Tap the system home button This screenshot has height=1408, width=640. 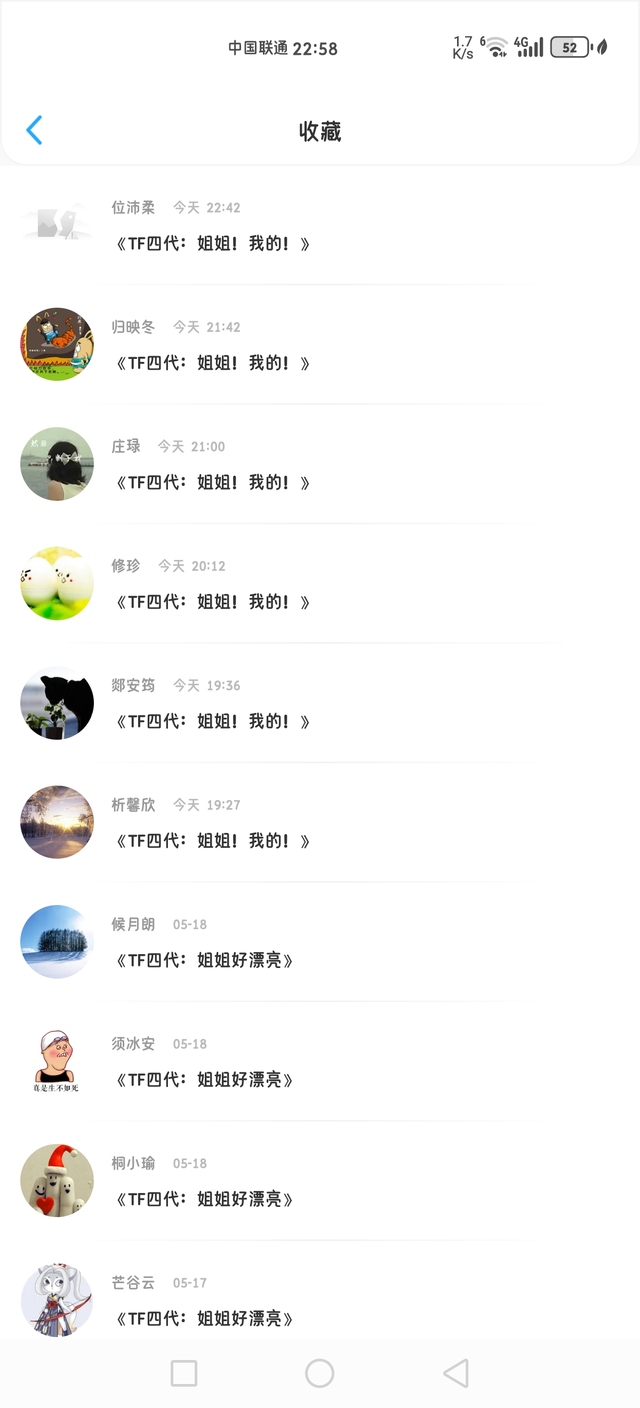pos(320,1373)
